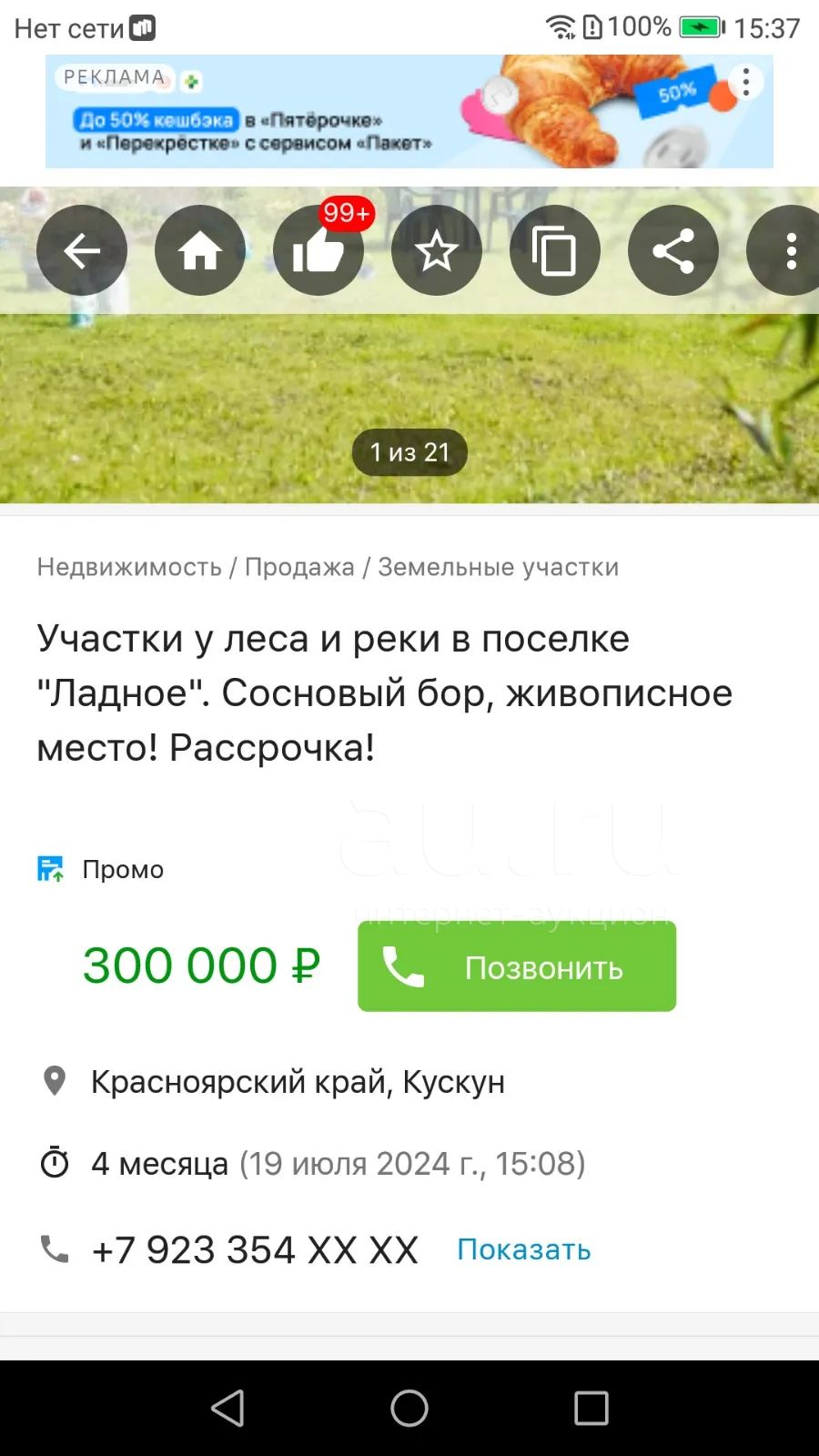Open the Недвижимость breadcrumb
The height and width of the screenshot is (1456, 819).
[129, 567]
